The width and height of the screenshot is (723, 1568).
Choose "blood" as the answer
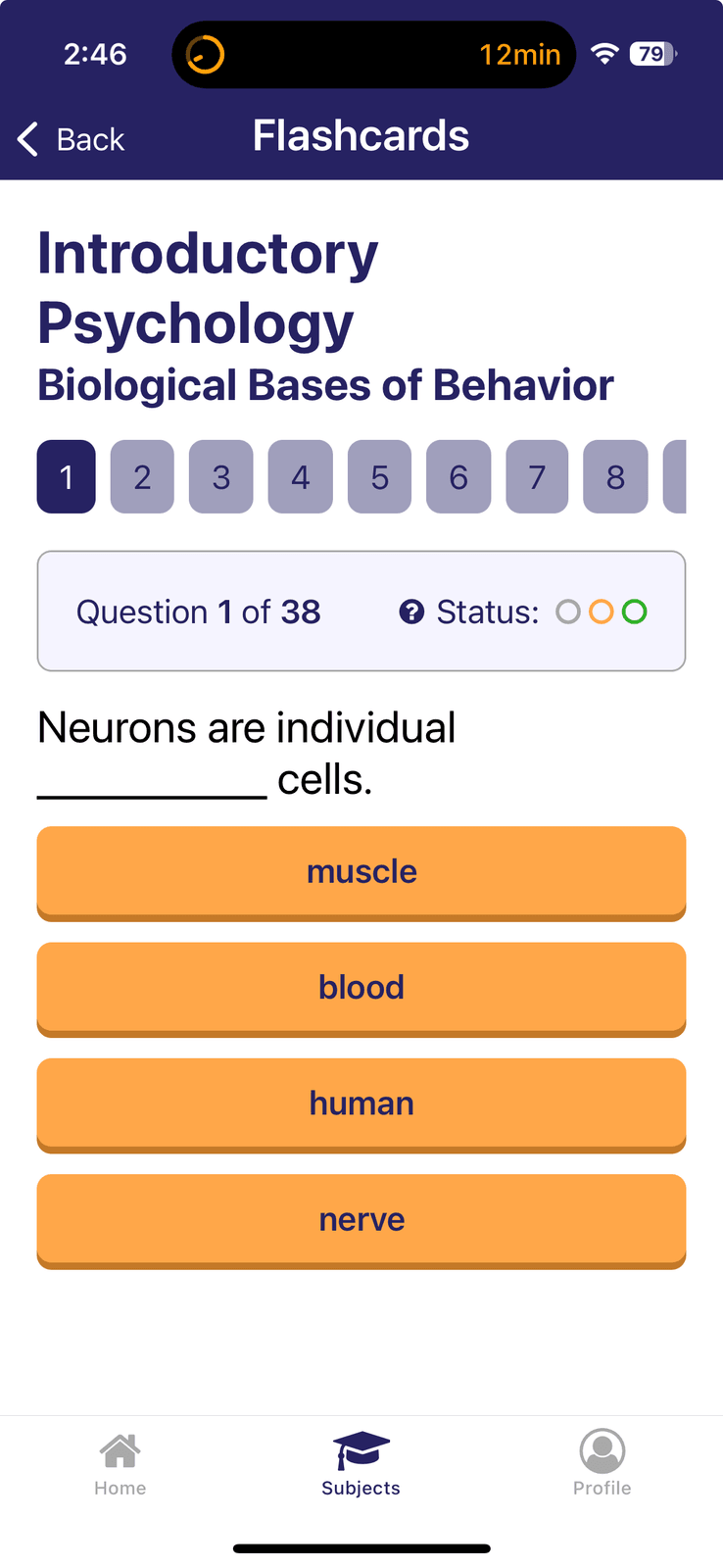point(361,989)
